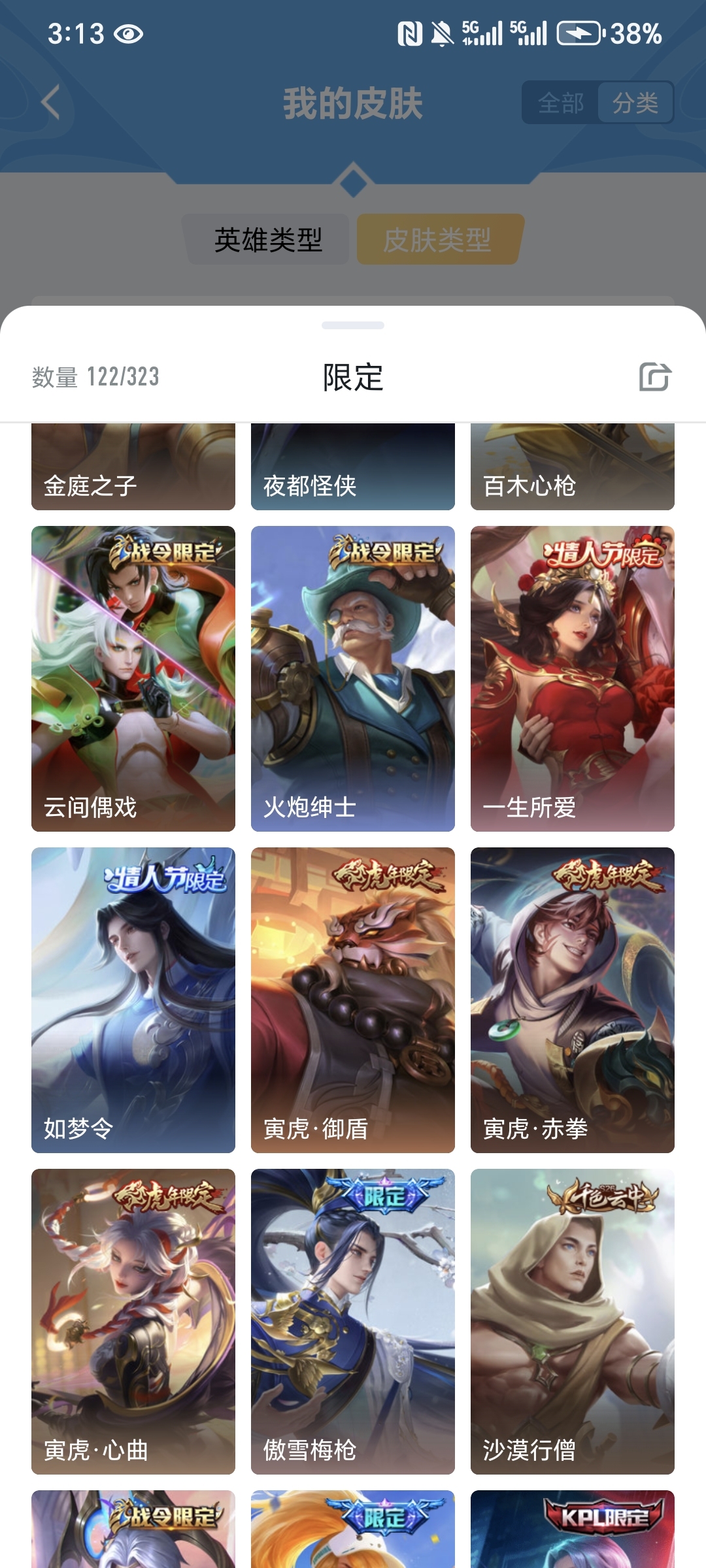Open the 百木心枪 skin card
The image size is (706, 1568).
pos(573,467)
